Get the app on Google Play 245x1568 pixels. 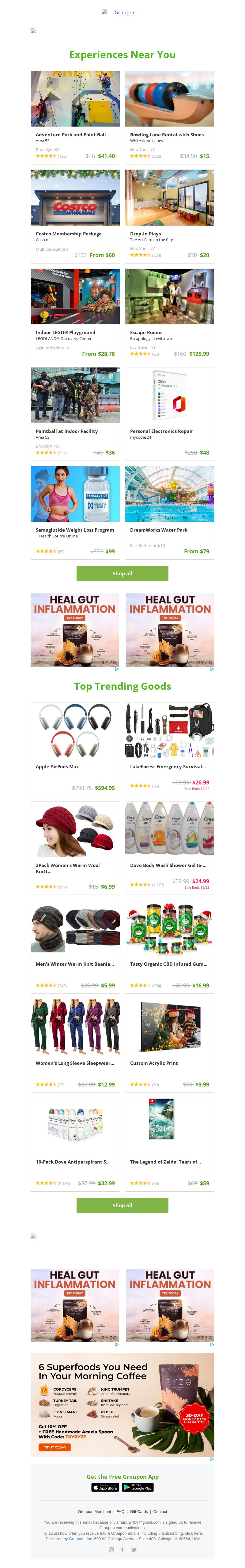point(138,1487)
